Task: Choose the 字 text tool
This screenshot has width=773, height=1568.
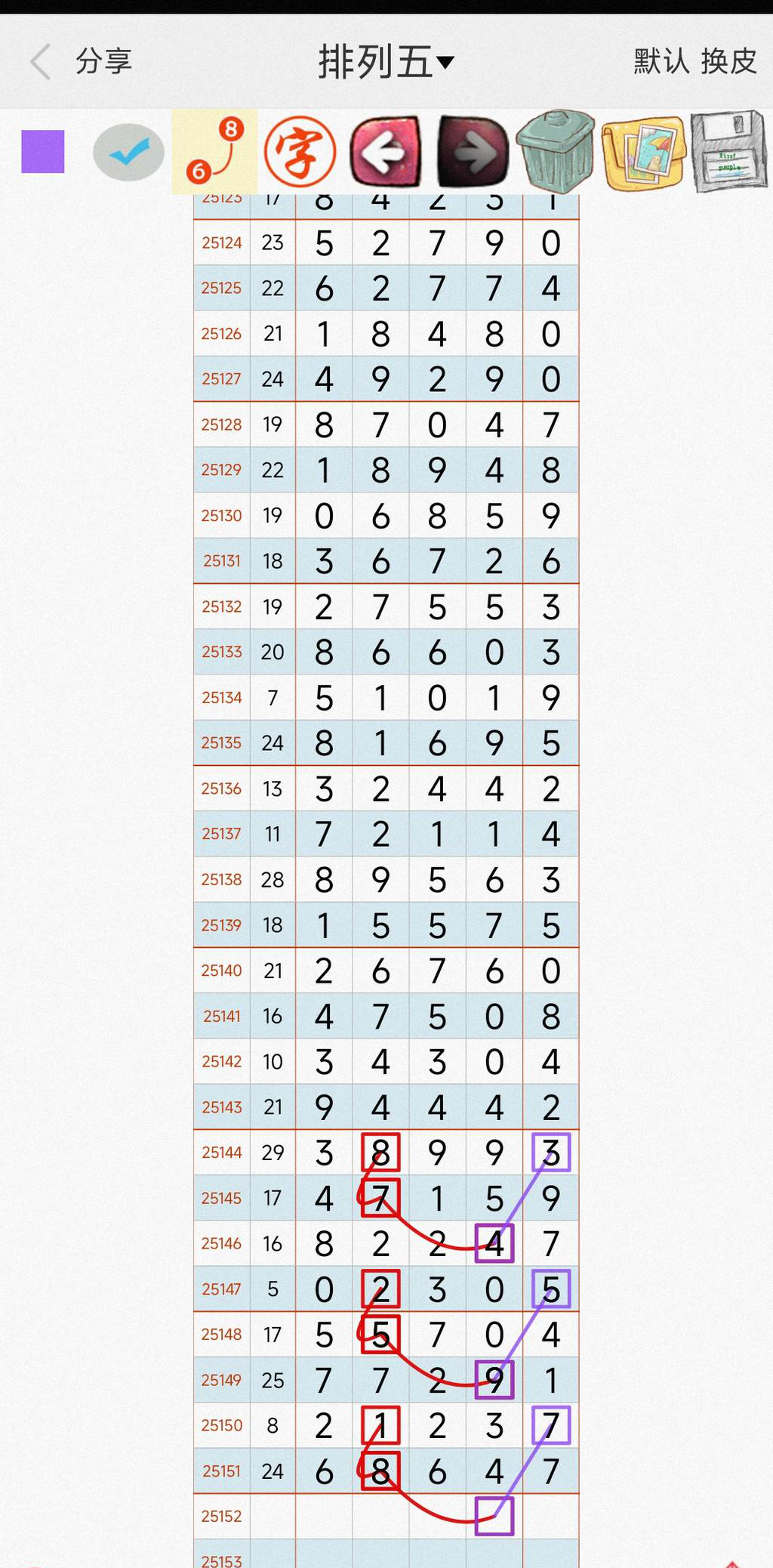Action: point(300,152)
